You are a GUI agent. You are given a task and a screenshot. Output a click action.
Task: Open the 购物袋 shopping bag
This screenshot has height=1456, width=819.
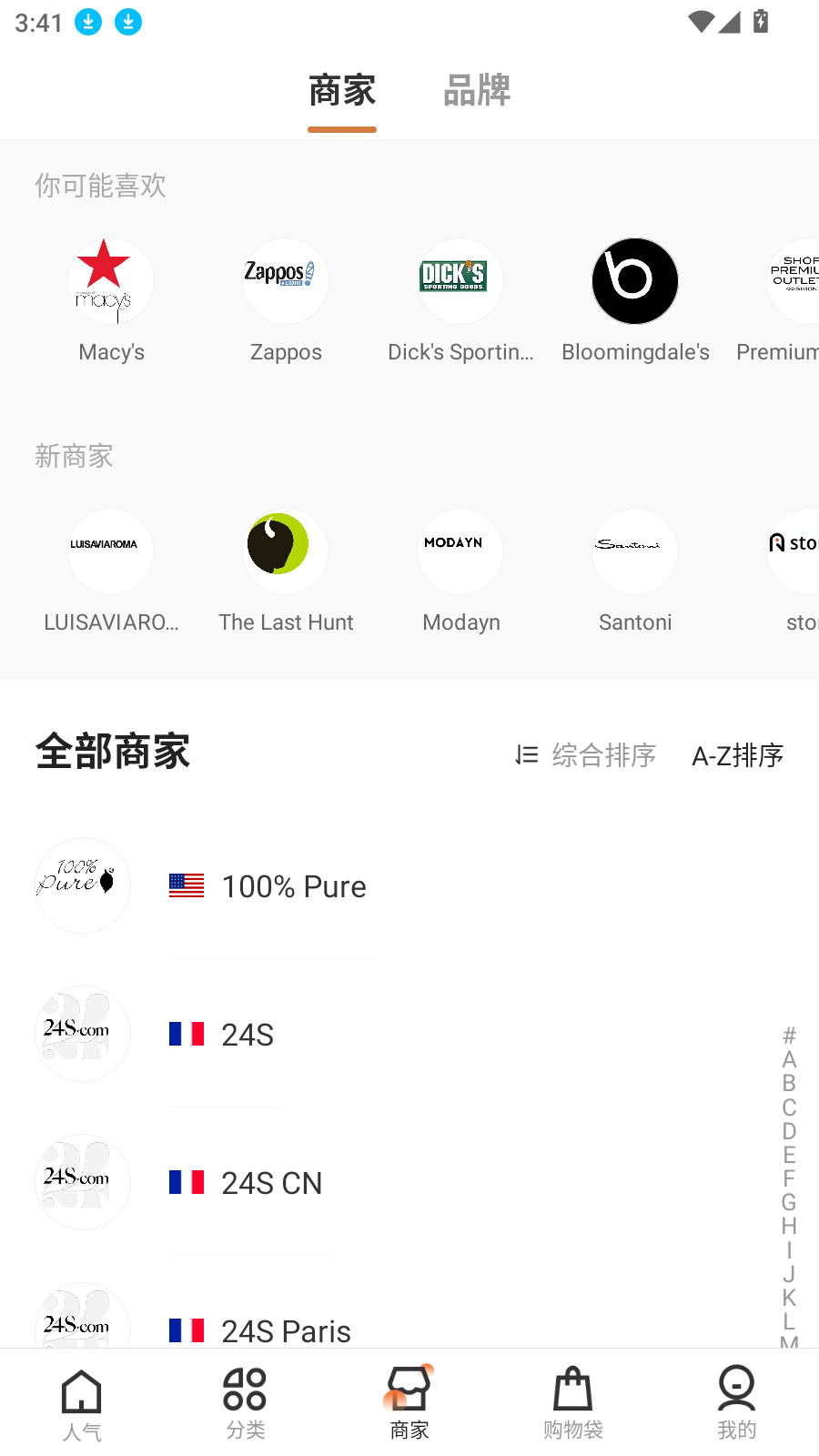click(573, 1404)
